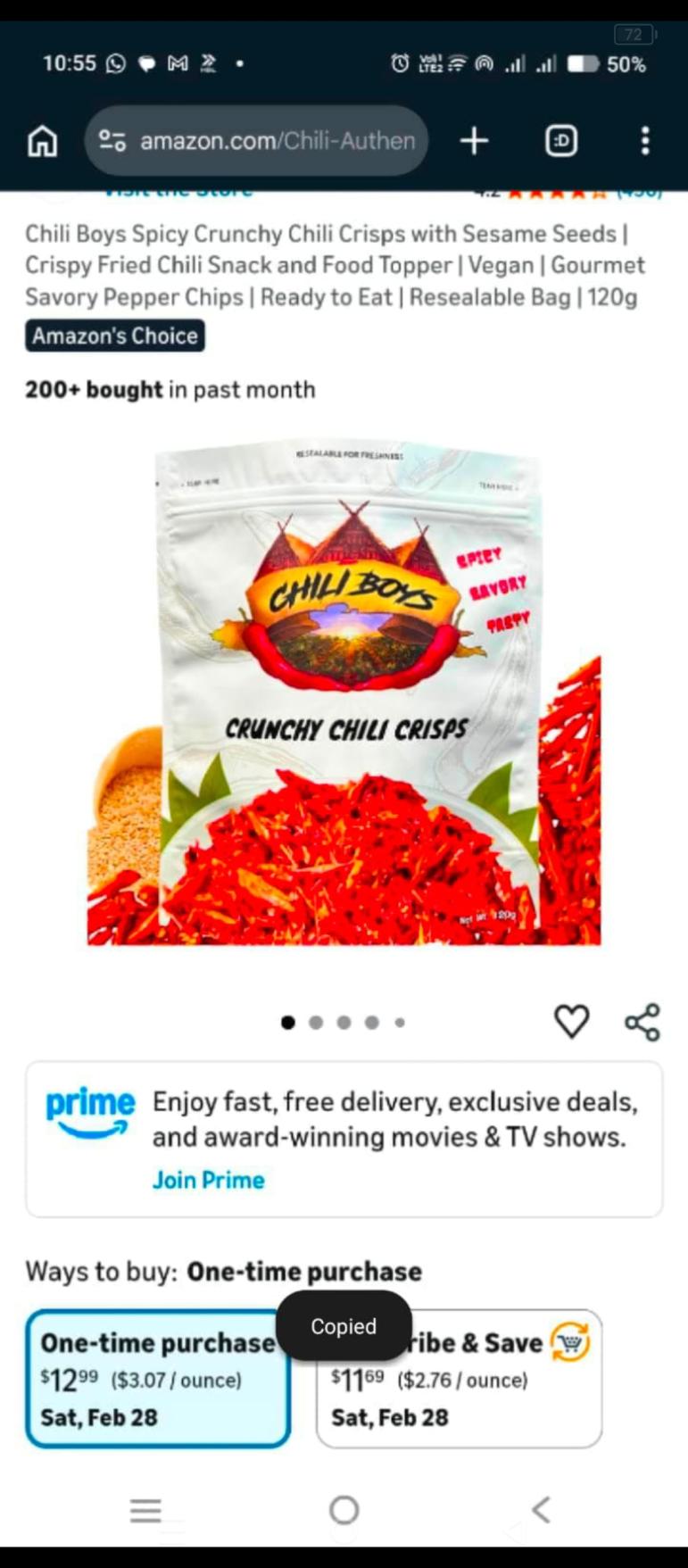
Task: Share this product
Action: tap(642, 1022)
